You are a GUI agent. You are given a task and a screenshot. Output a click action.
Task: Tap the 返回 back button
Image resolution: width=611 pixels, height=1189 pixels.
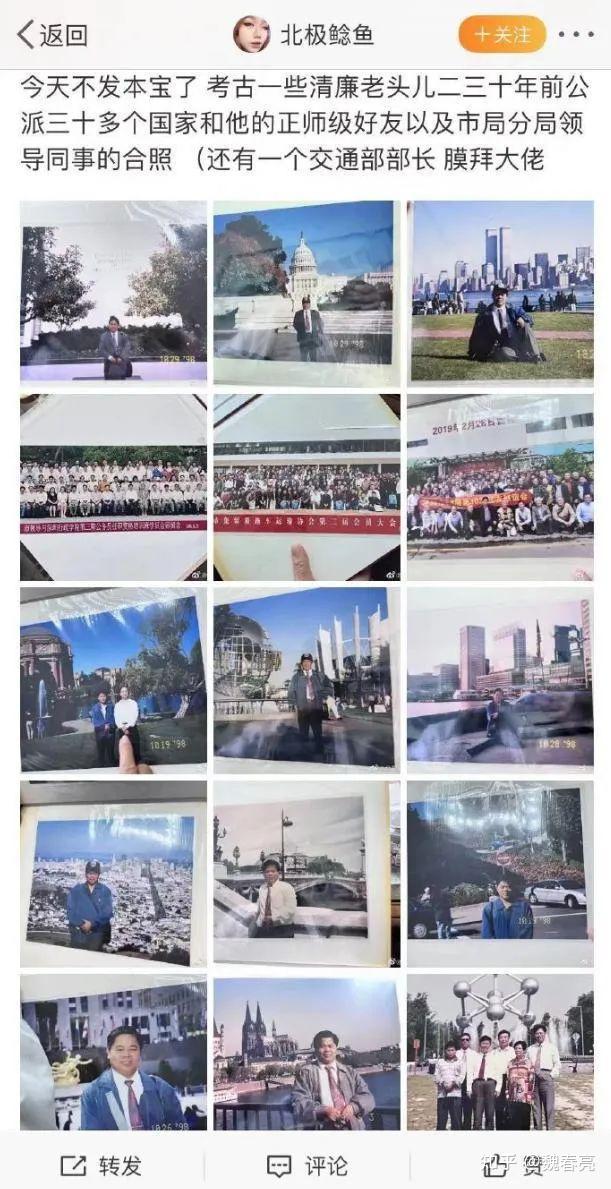[52, 35]
